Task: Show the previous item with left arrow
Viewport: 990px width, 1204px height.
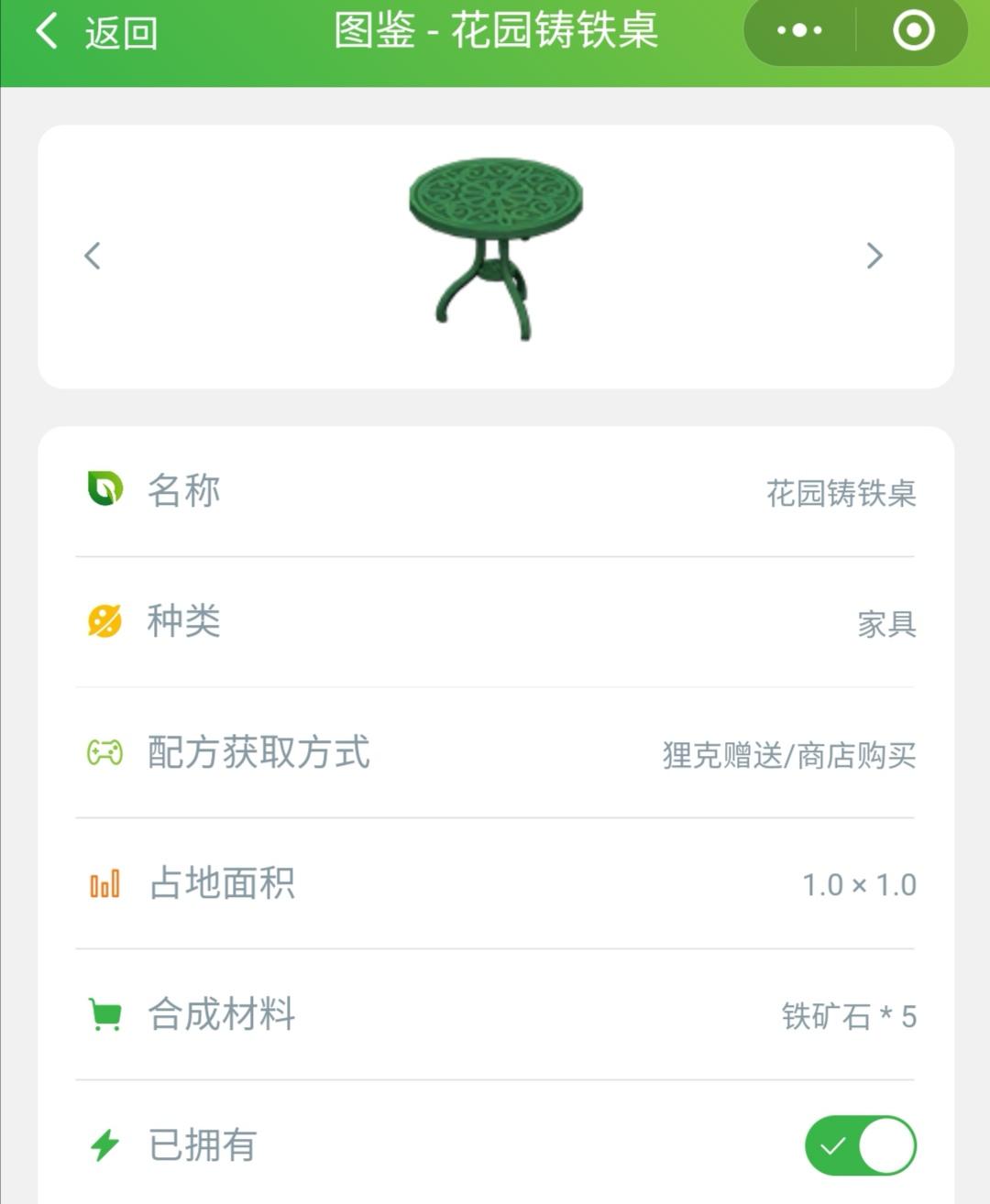Action: click(x=92, y=256)
